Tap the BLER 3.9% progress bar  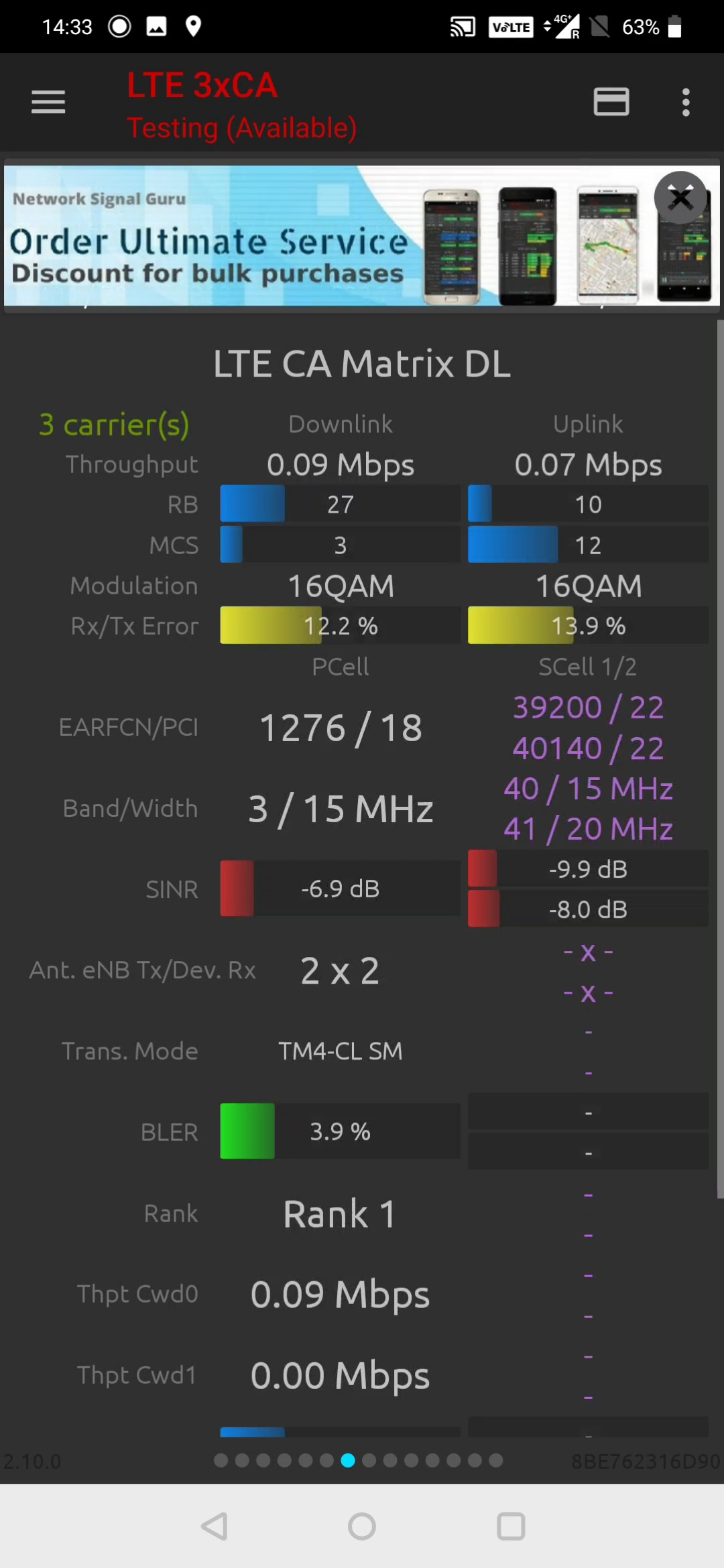[x=340, y=1131]
